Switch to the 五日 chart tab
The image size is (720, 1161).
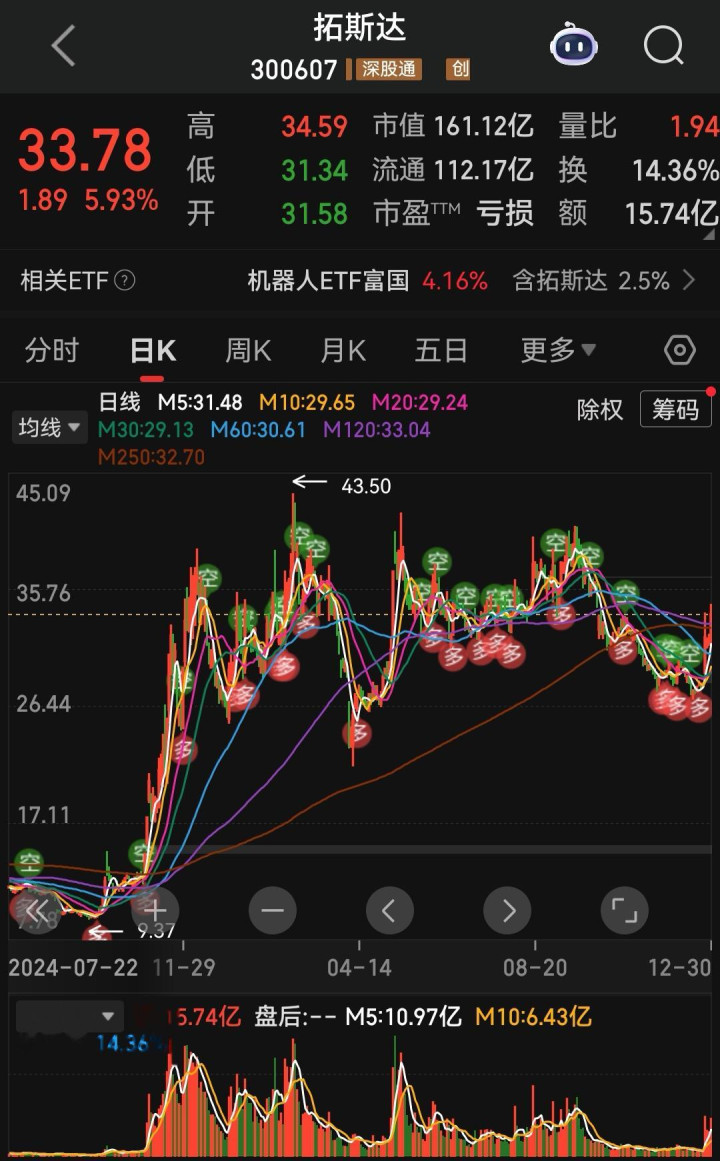click(x=441, y=350)
